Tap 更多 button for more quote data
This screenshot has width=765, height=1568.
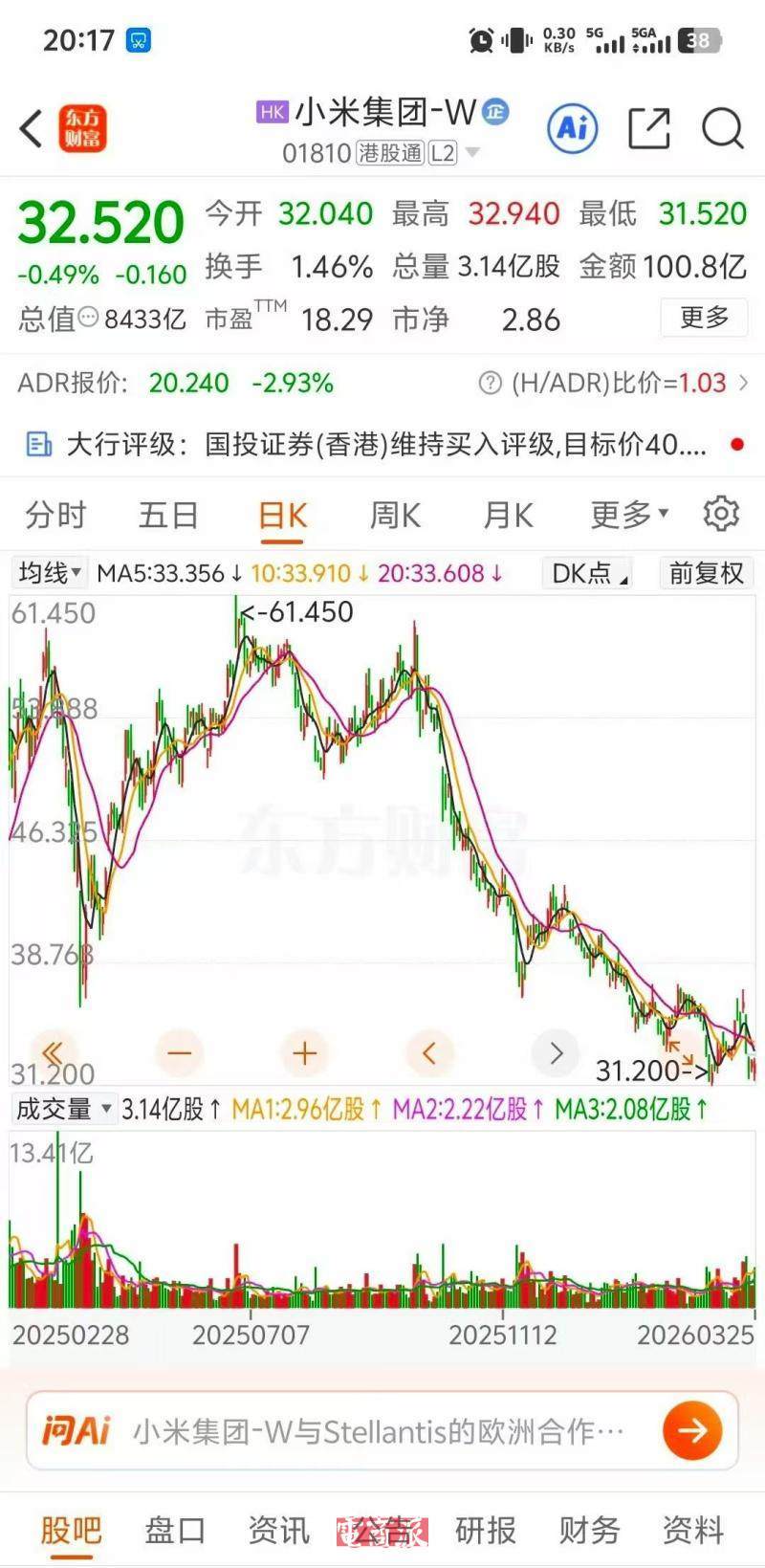click(704, 318)
